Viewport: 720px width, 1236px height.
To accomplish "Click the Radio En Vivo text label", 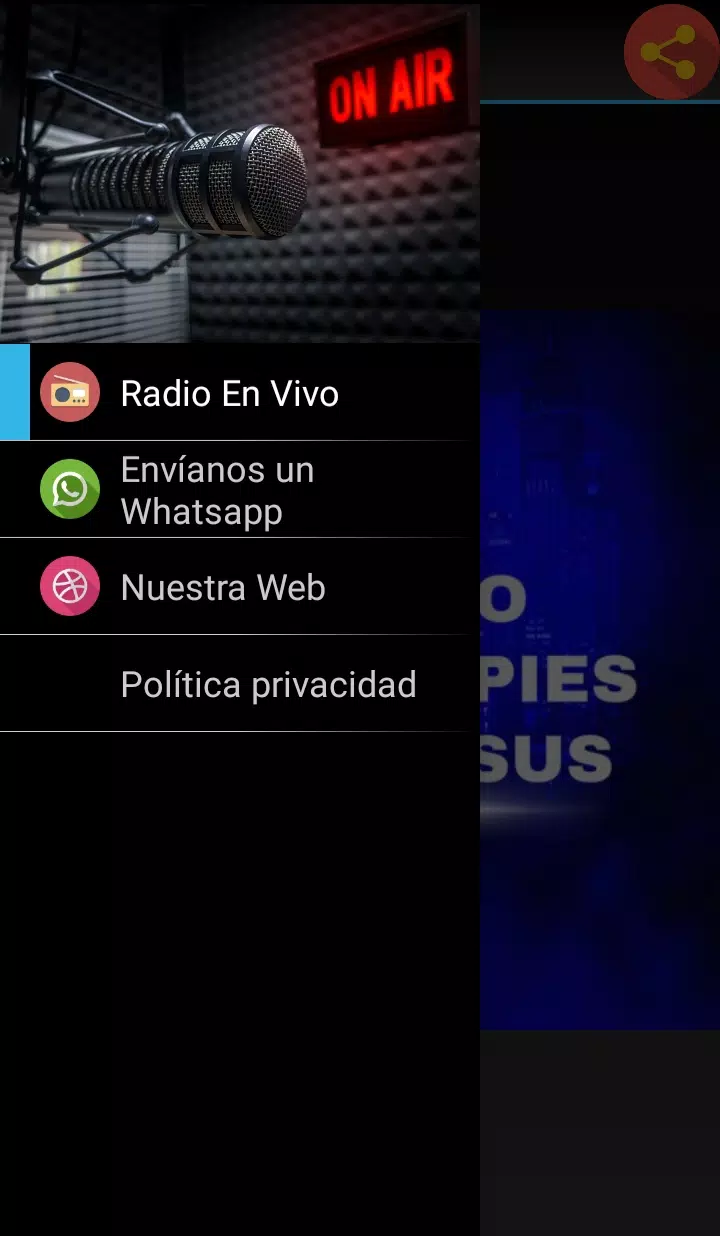I will (x=229, y=394).
